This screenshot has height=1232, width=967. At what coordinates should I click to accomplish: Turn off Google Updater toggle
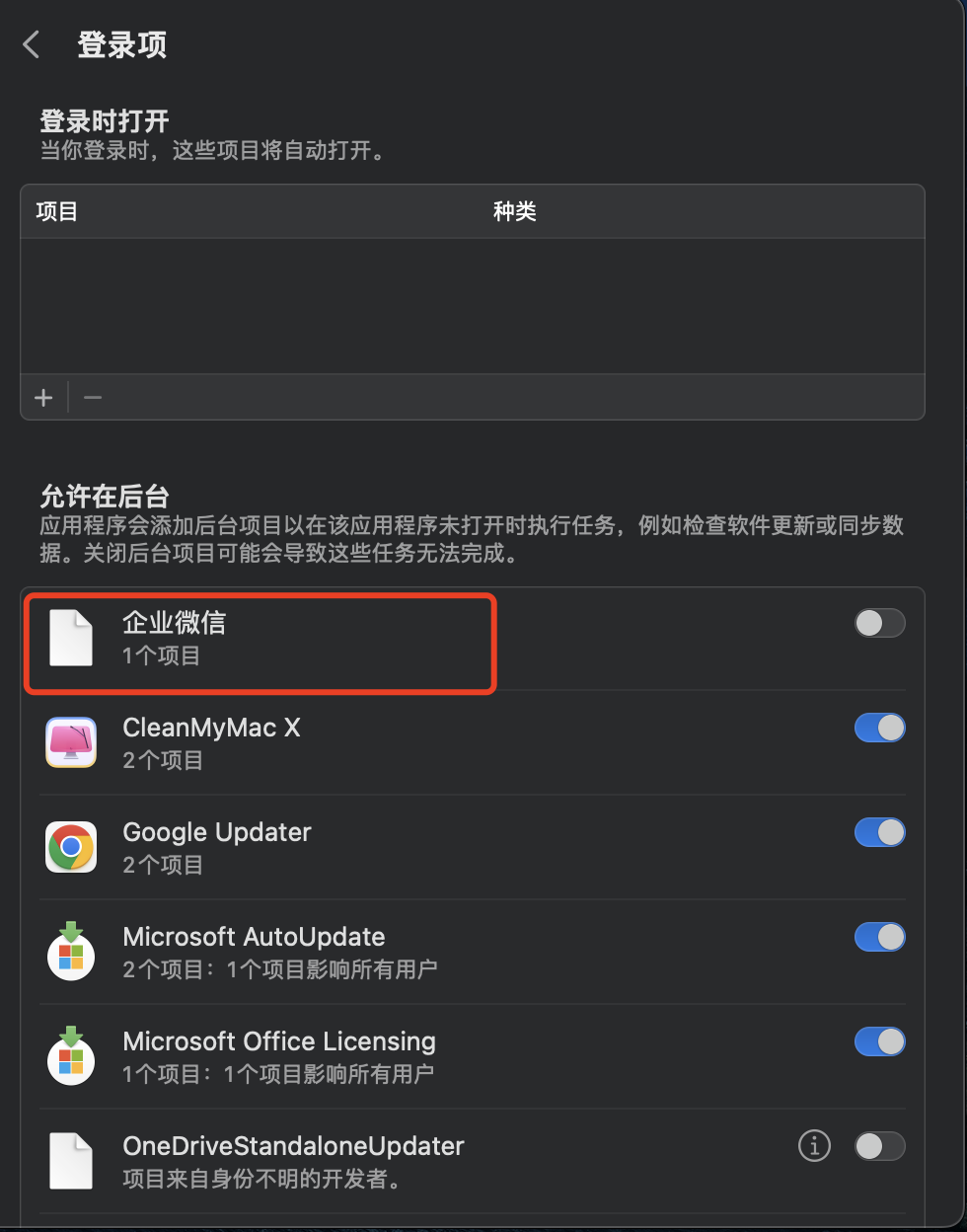click(x=879, y=832)
